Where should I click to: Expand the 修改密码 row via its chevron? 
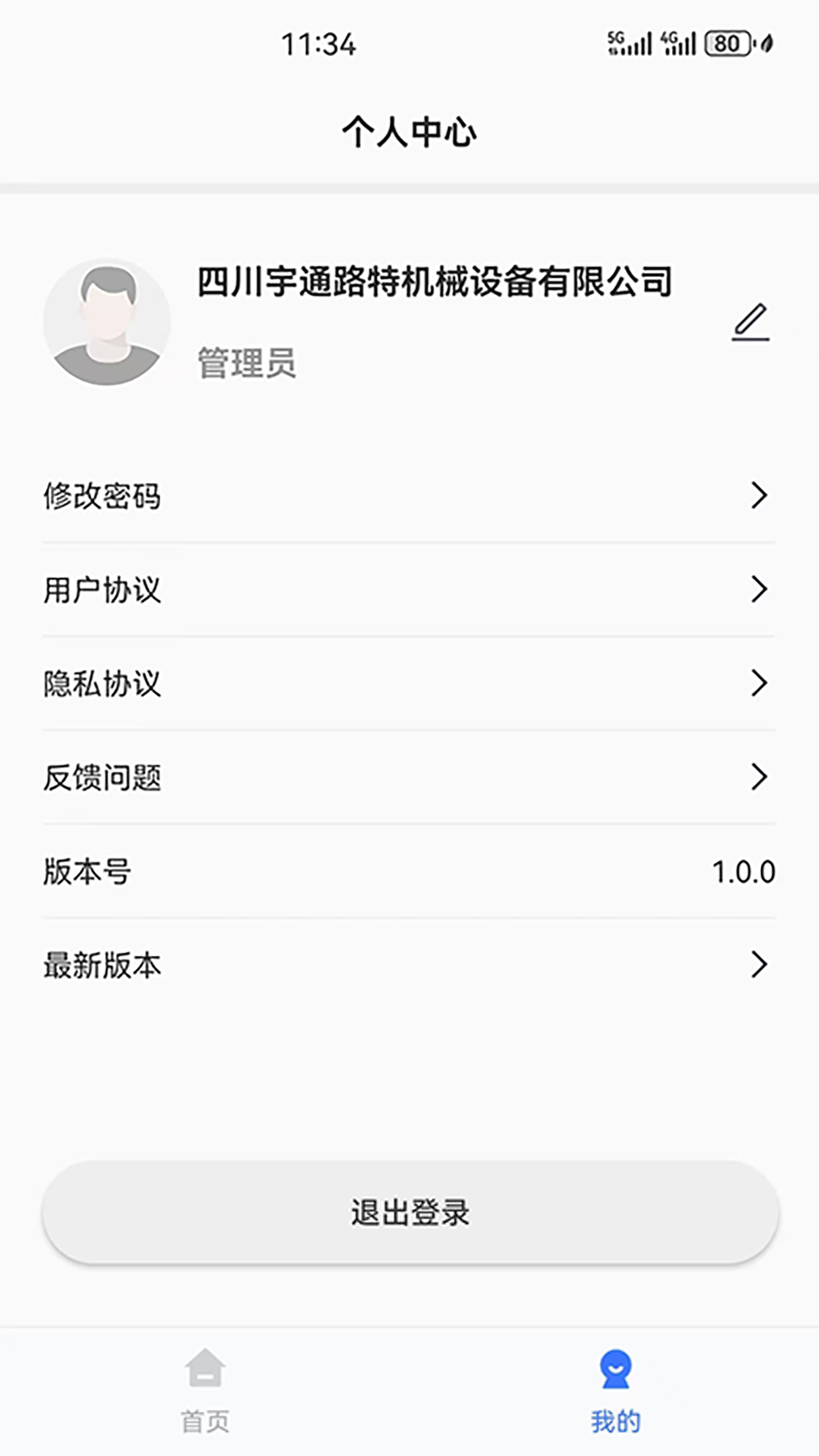[x=759, y=497]
